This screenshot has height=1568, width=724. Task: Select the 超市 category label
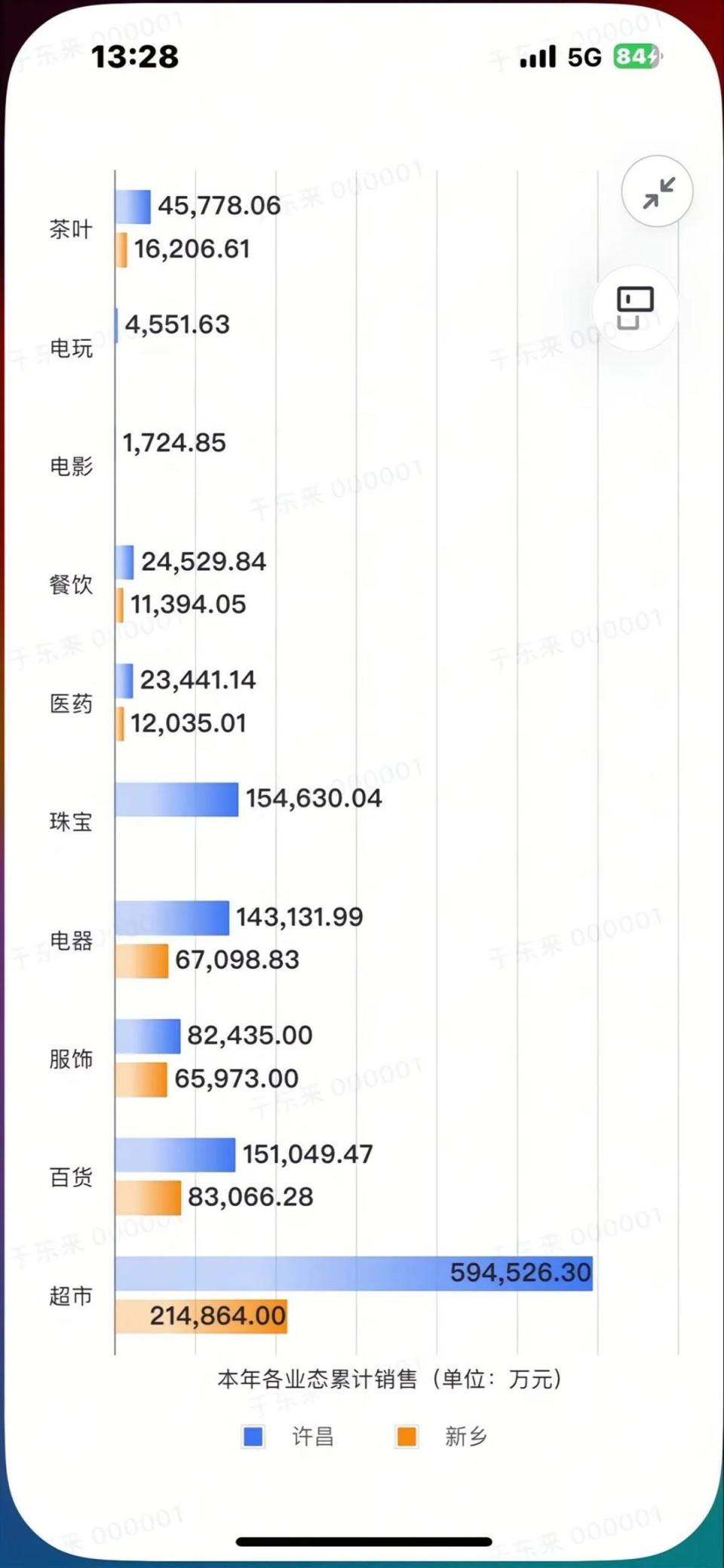70,1297
